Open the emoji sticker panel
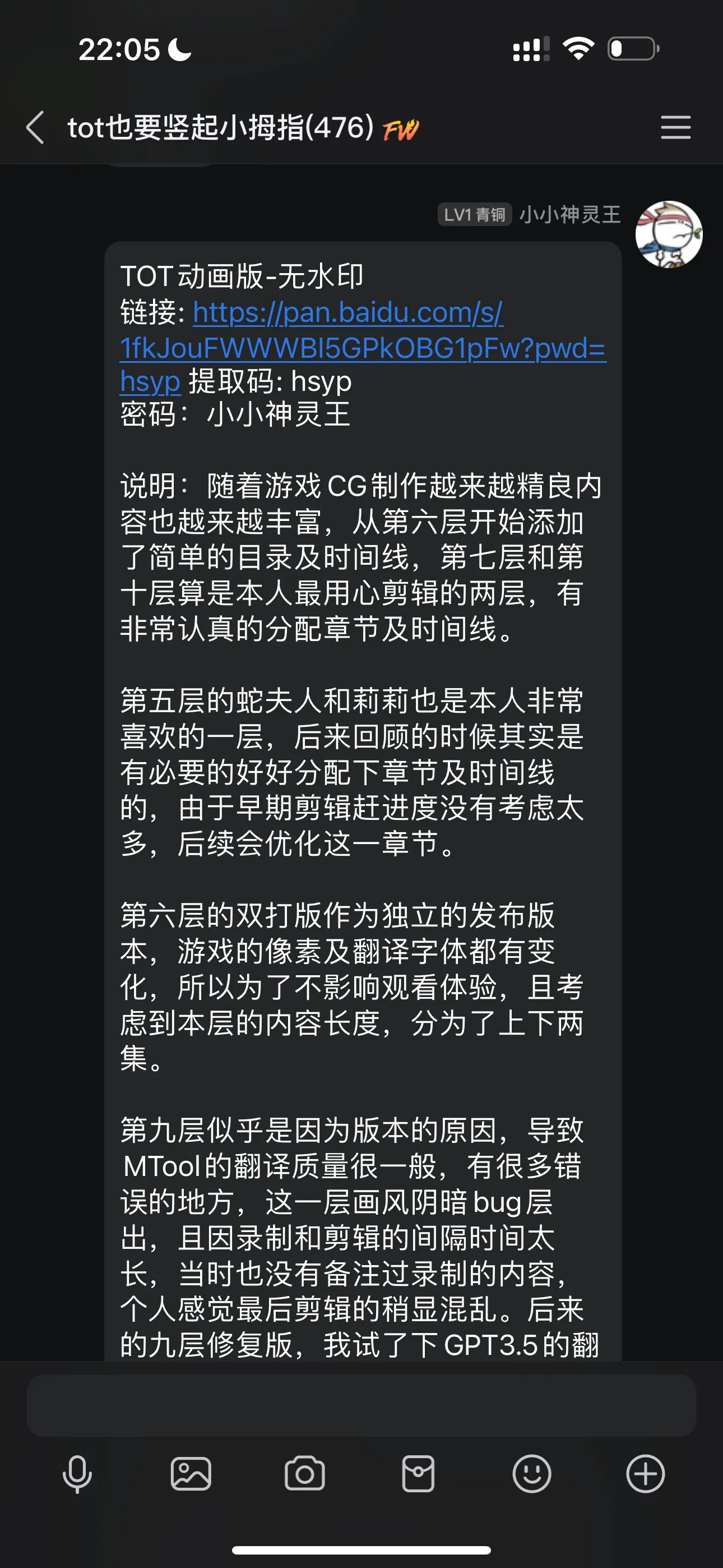The width and height of the screenshot is (723, 1568). (532, 1474)
